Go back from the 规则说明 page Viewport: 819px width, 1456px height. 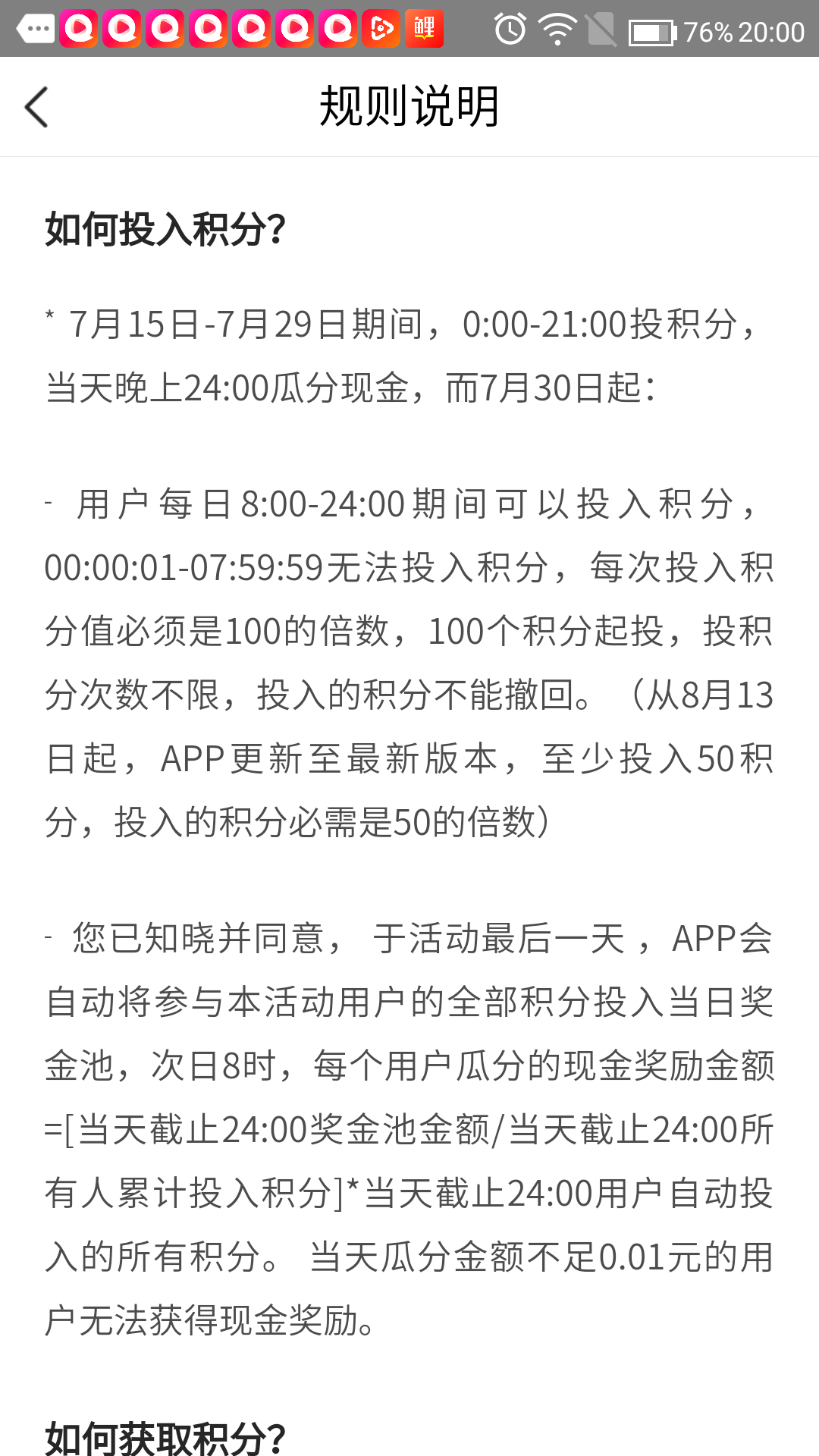[x=36, y=107]
